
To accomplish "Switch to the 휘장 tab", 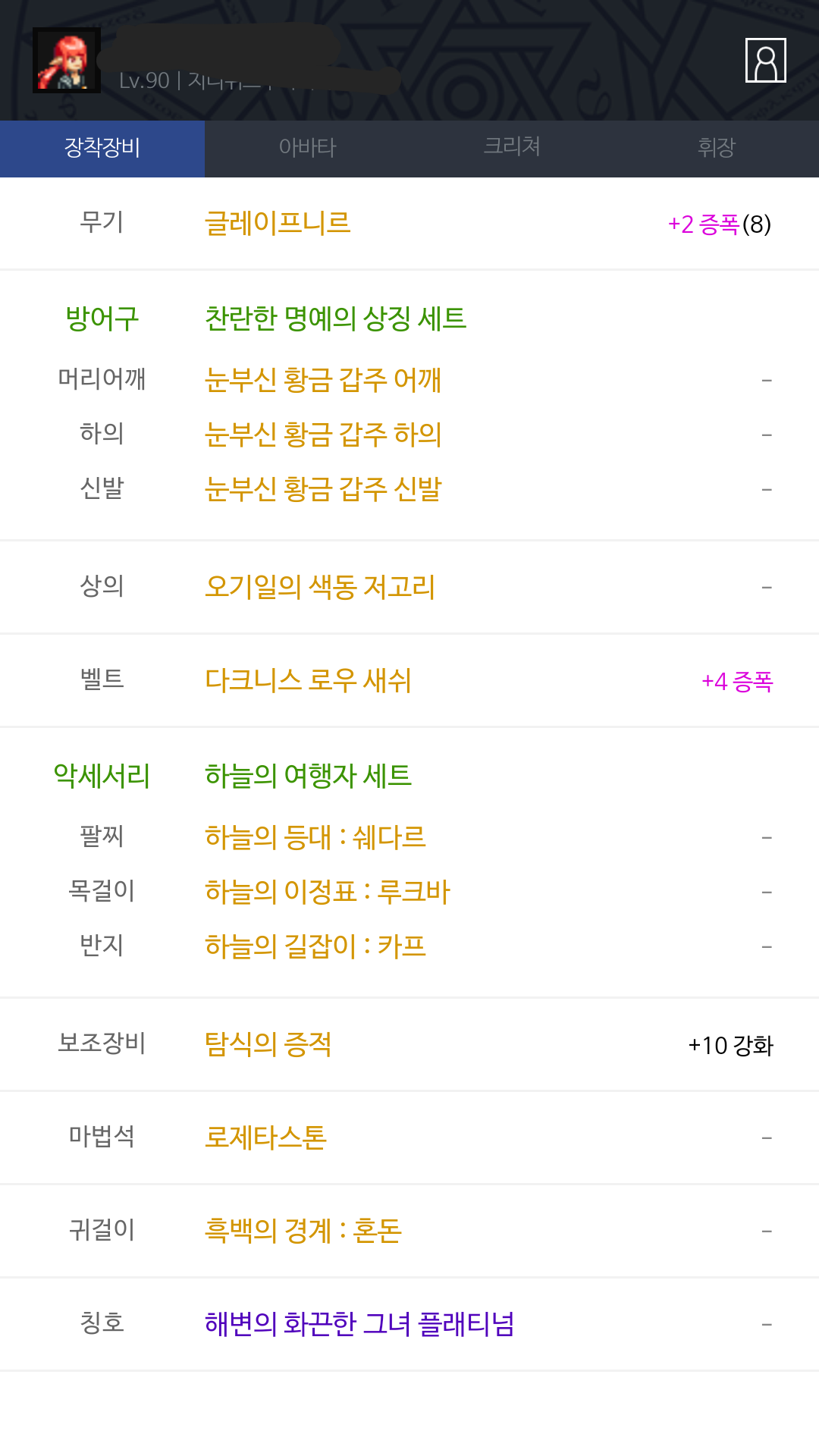I will click(717, 149).
